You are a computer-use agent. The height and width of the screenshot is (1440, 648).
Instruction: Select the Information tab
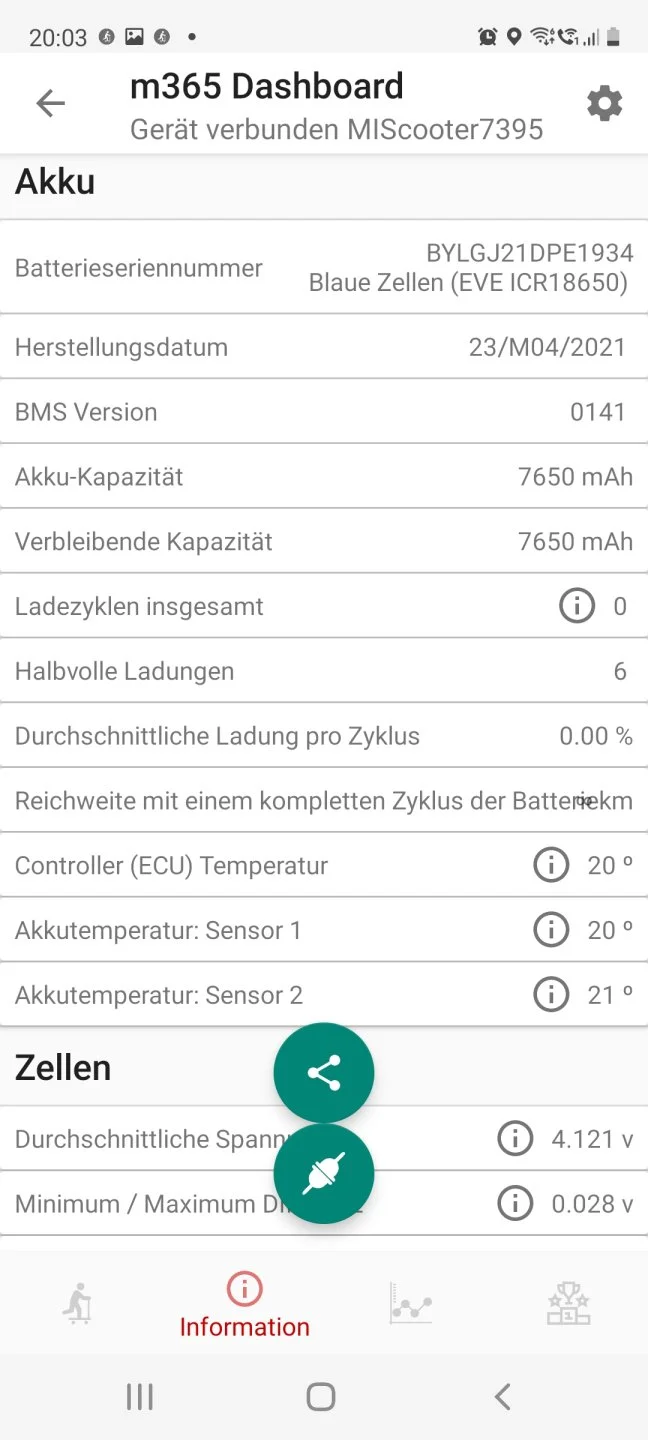coord(244,1305)
